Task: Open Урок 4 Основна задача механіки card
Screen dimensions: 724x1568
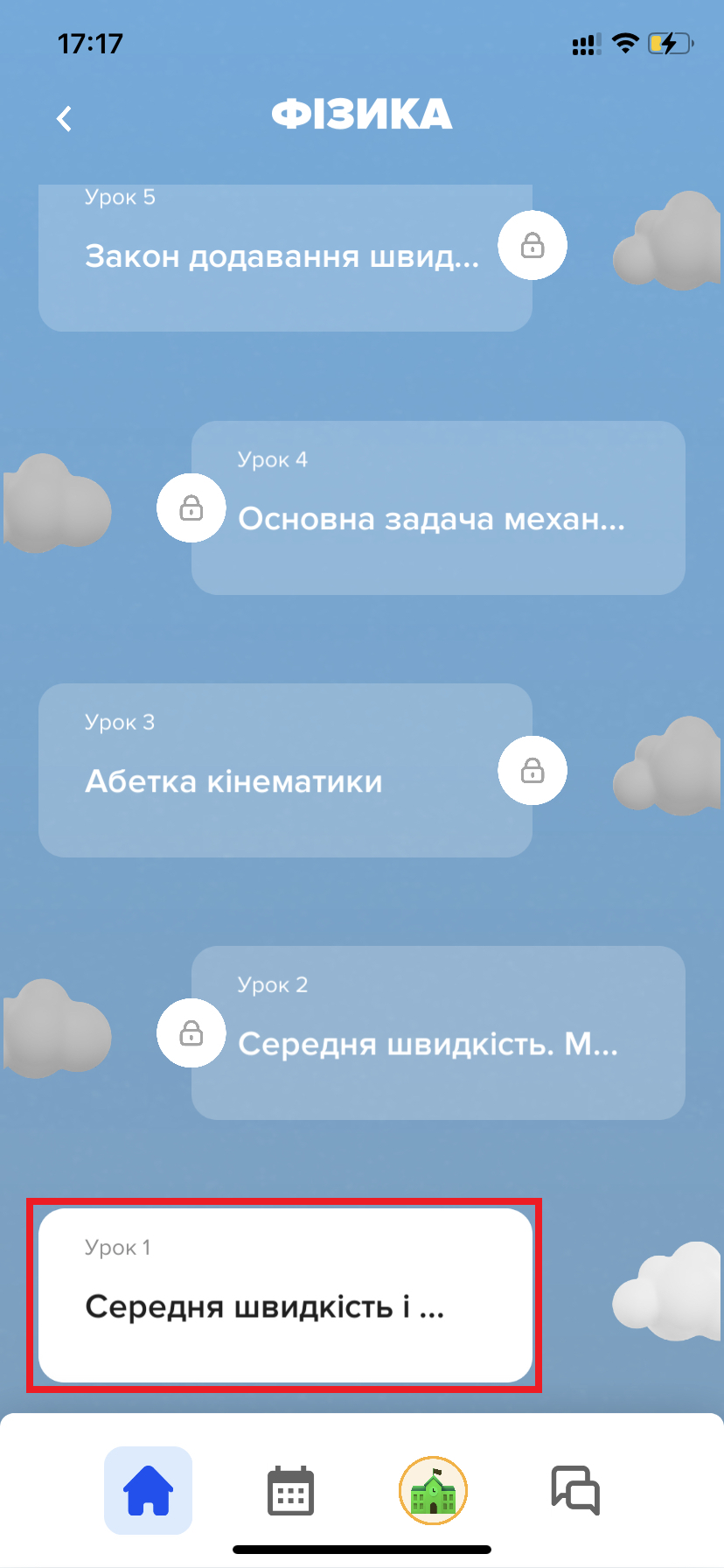Action: (x=437, y=507)
